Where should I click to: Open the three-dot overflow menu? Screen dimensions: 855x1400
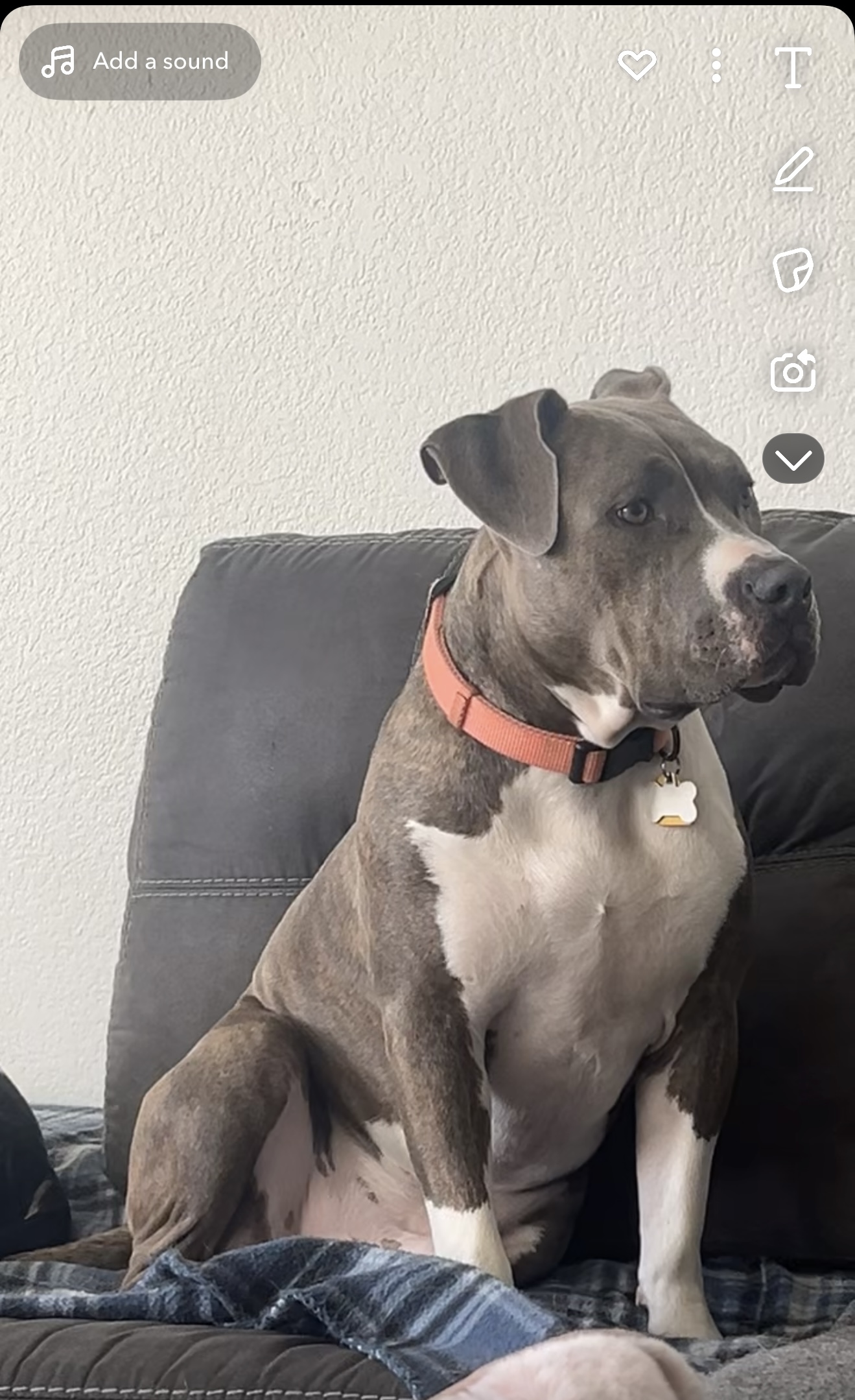click(x=716, y=65)
